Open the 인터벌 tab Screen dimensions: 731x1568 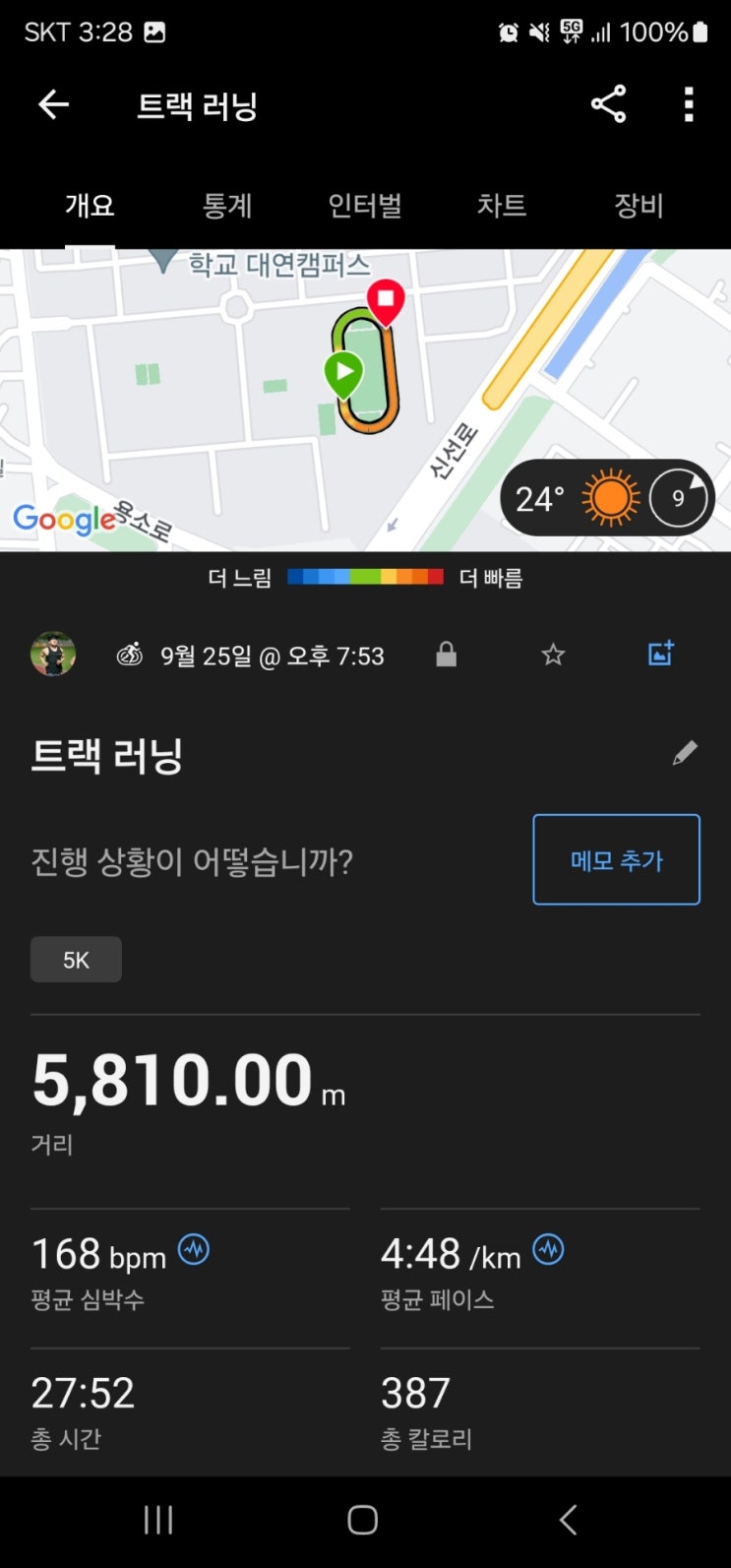(x=365, y=205)
